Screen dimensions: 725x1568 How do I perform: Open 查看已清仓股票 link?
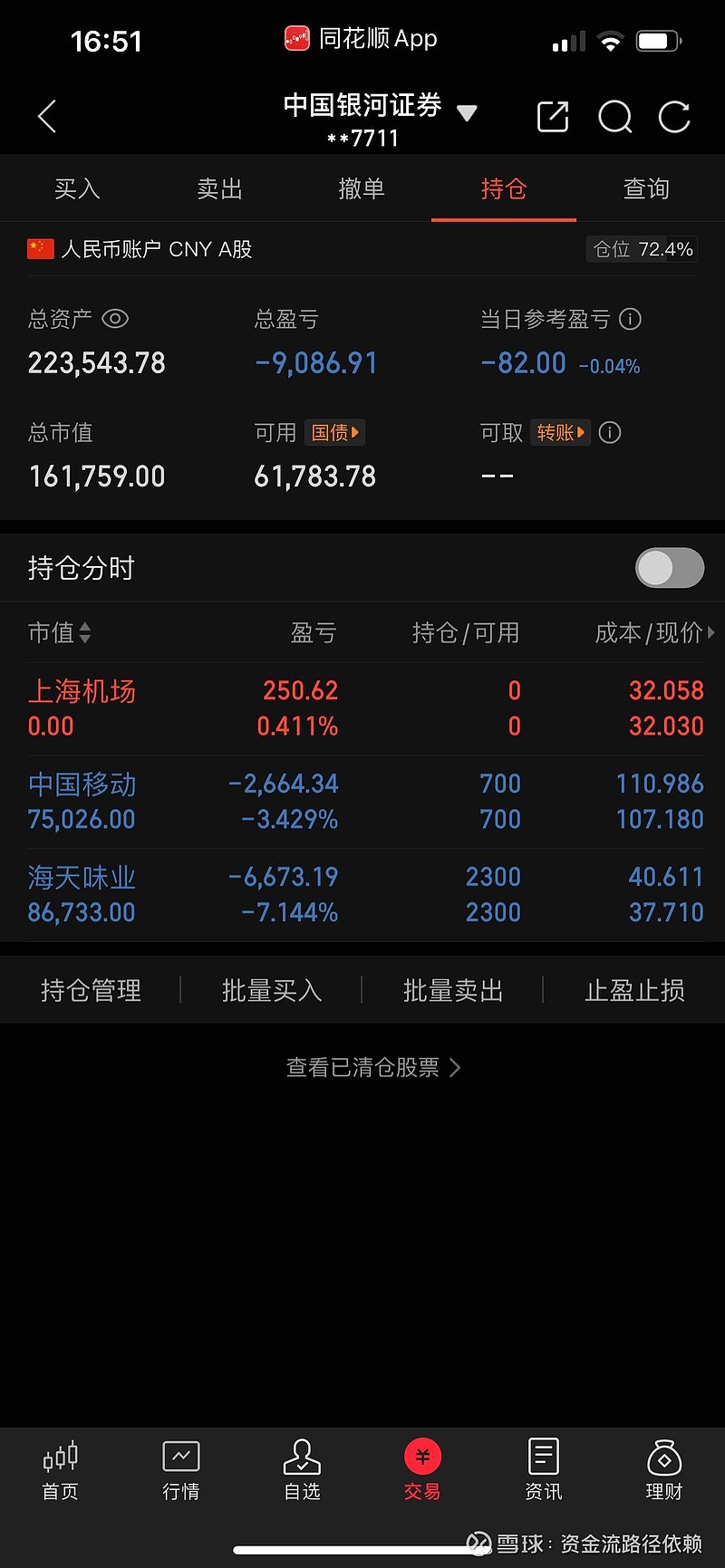pos(362,1067)
